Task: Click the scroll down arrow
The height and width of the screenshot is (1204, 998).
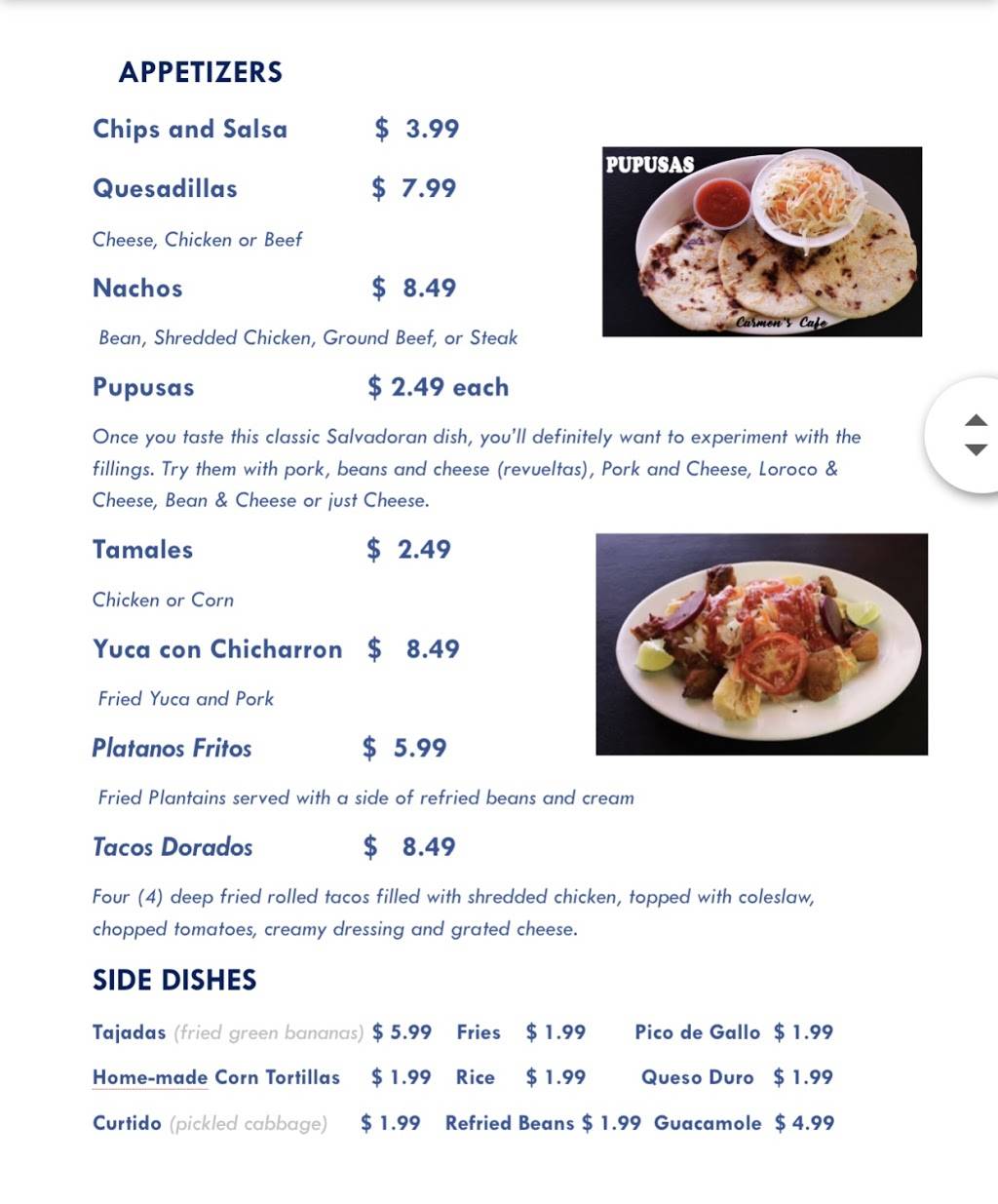Action: click(979, 451)
